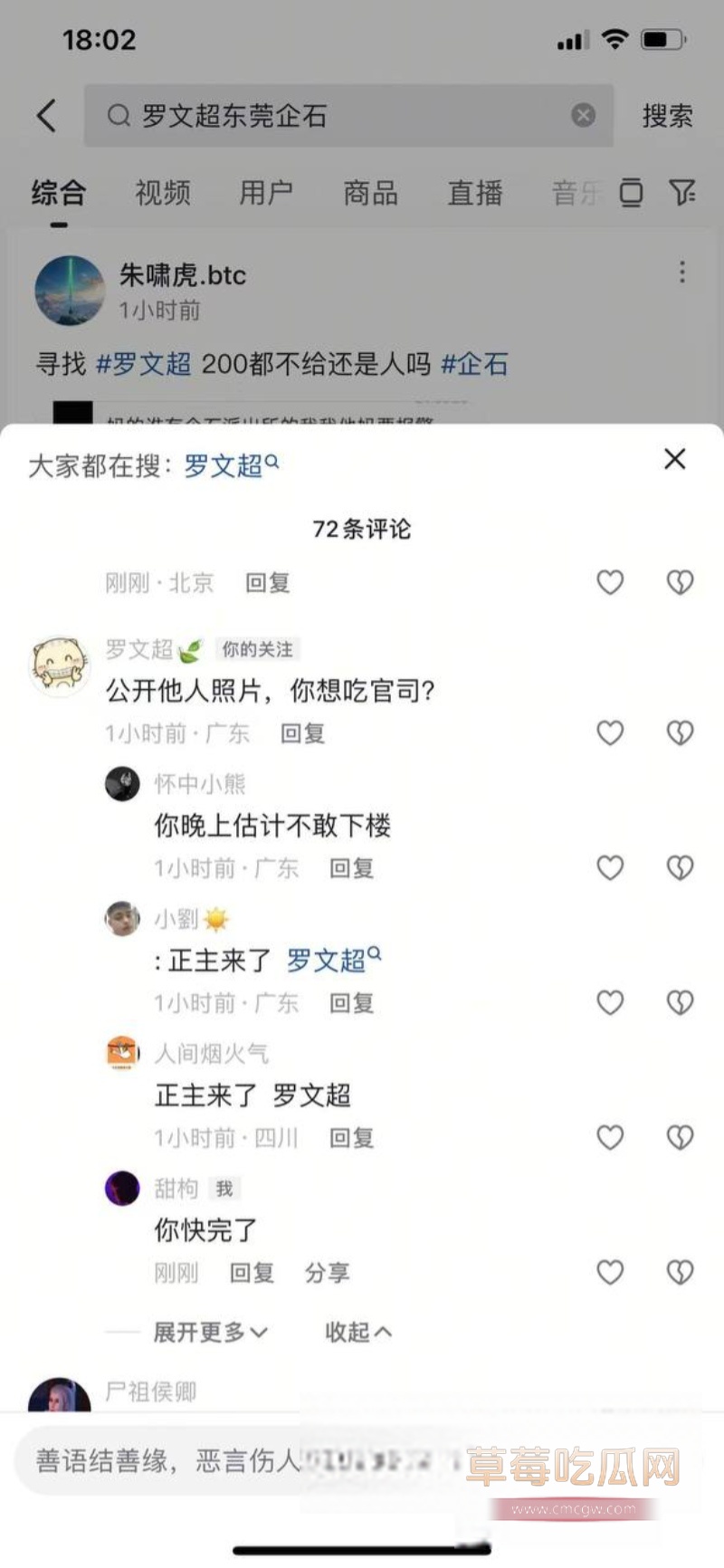Reply to 怀中小熊's comment
The image size is (724, 1568).
click(351, 868)
